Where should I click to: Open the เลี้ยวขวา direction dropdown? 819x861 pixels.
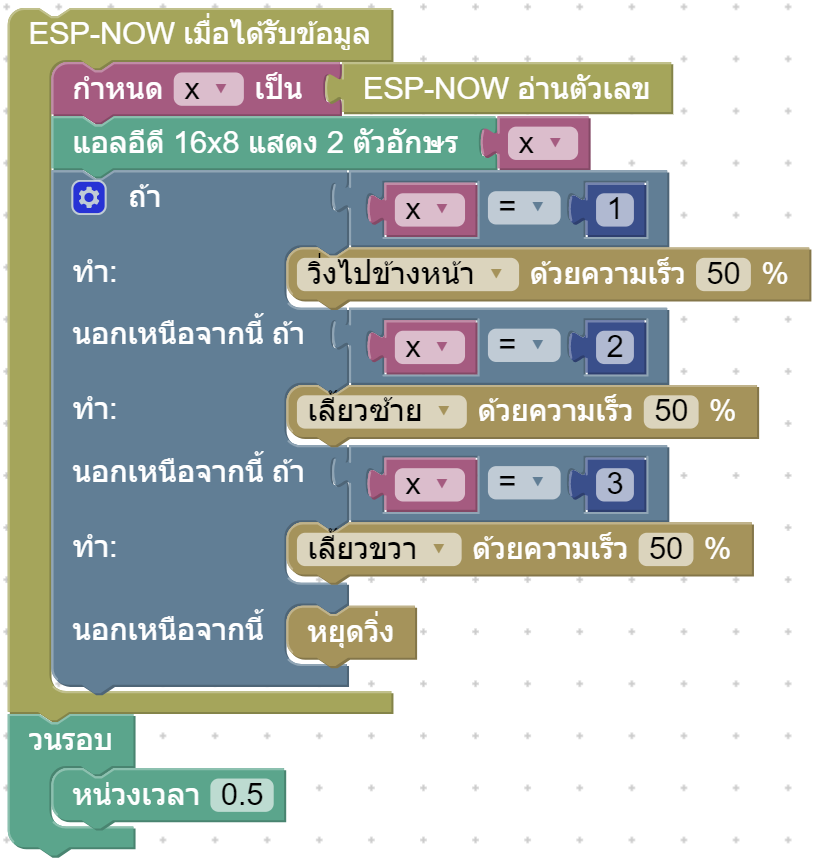click(378, 549)
